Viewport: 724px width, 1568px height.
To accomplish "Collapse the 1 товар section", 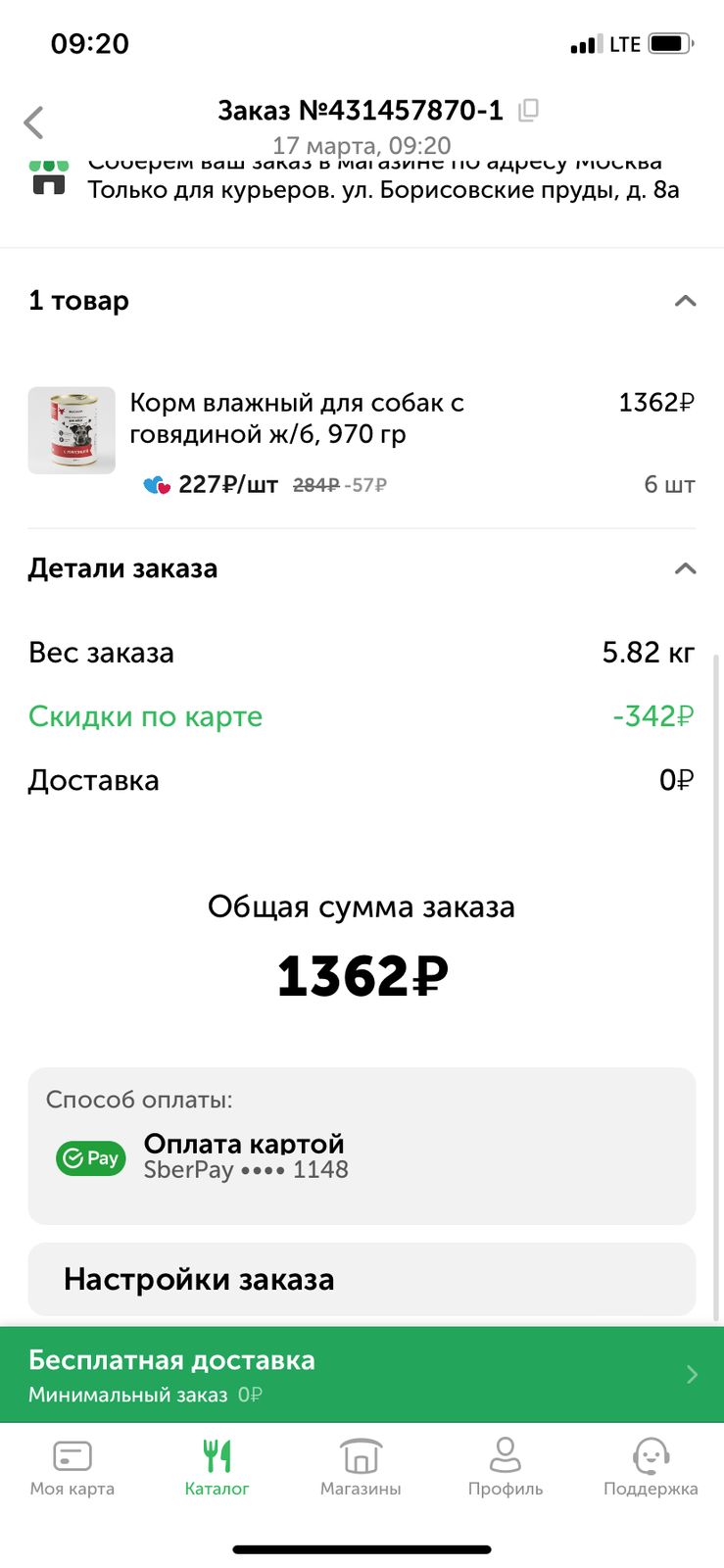I will click(685, 301).
